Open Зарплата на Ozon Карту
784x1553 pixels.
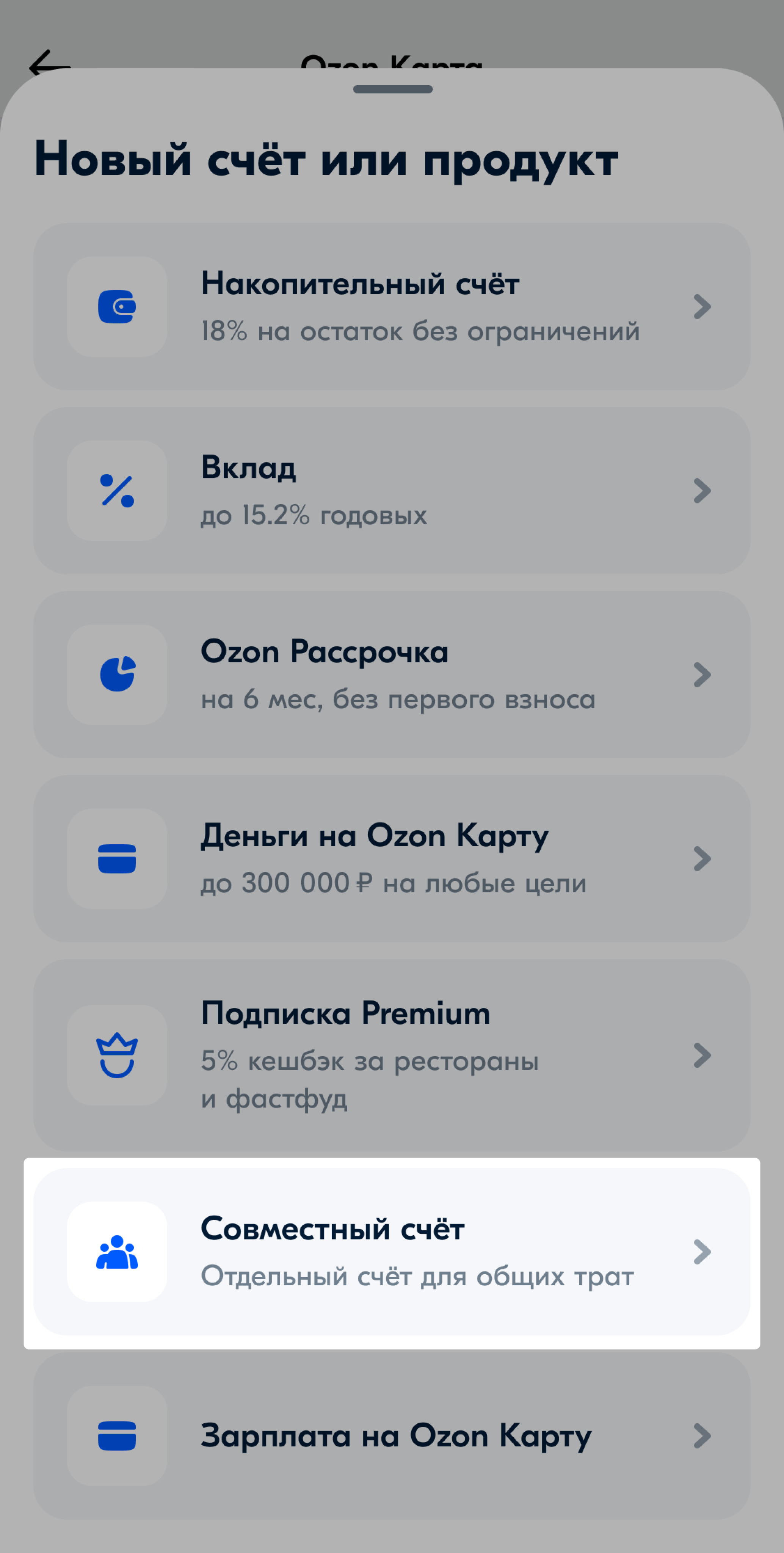392,1435
